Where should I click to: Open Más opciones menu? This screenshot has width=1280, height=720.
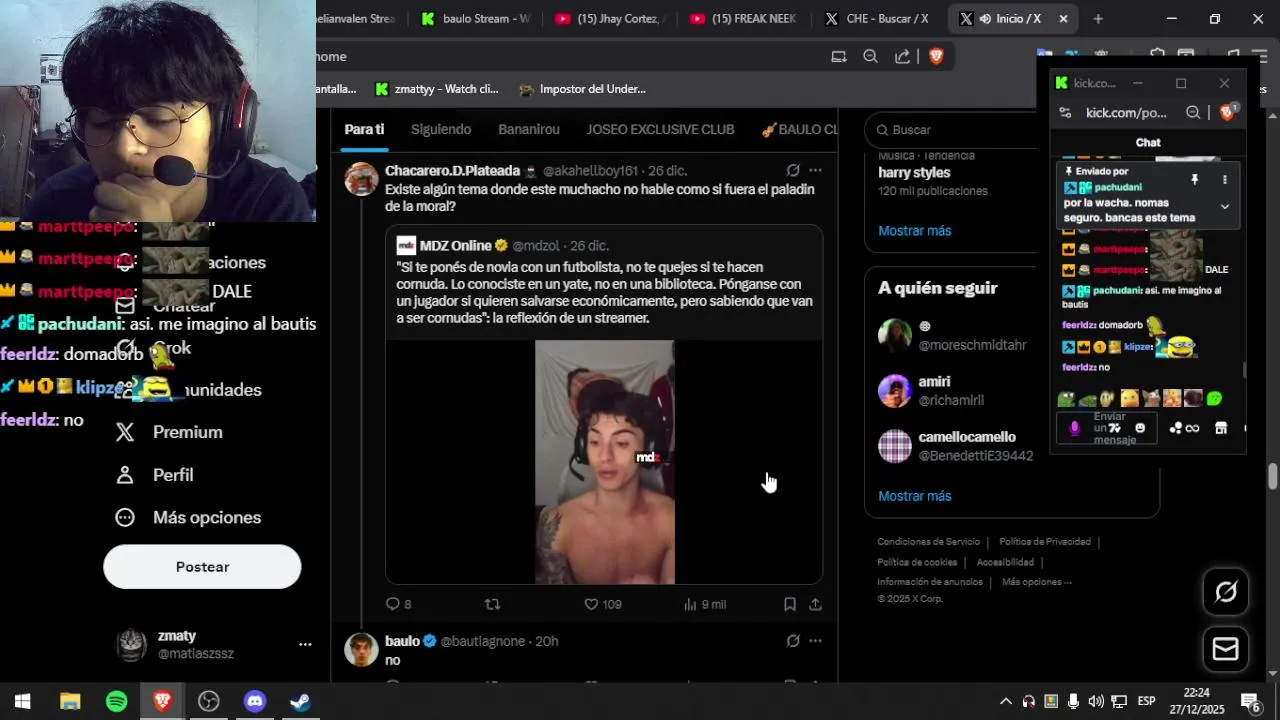206,517
